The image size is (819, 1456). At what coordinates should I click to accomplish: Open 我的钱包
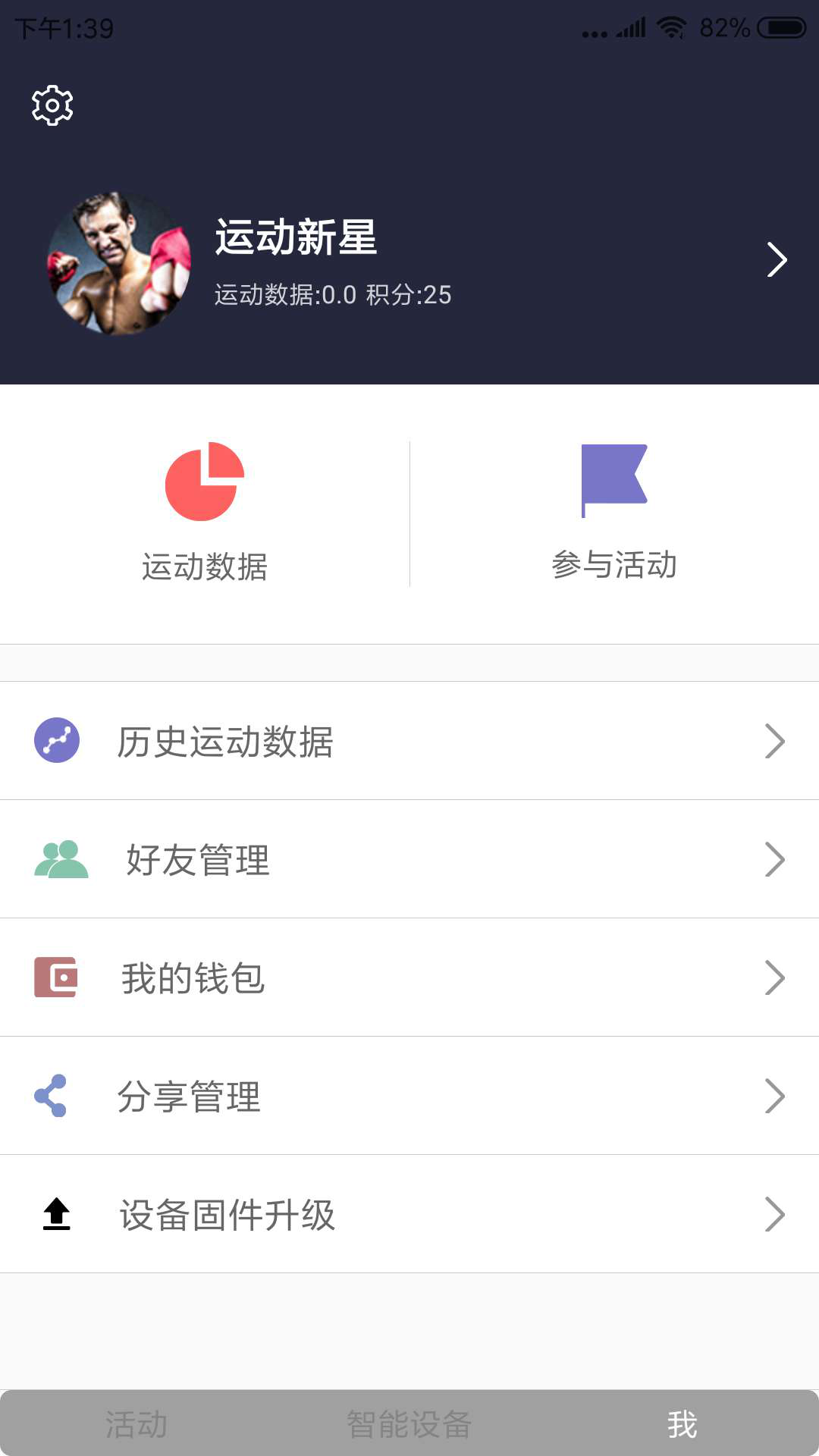pos(409,977)
